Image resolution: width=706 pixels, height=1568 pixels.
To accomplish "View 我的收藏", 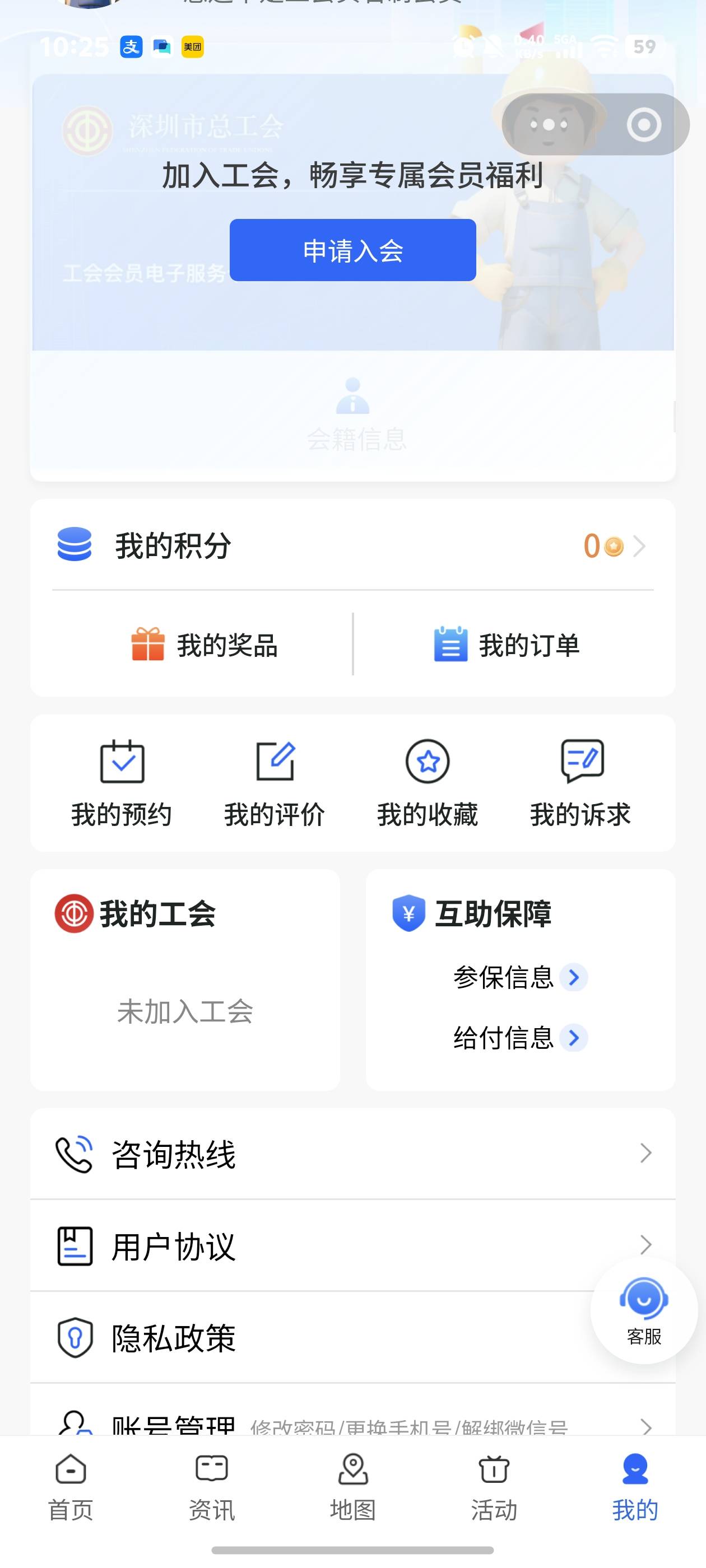I will [428, 783].
